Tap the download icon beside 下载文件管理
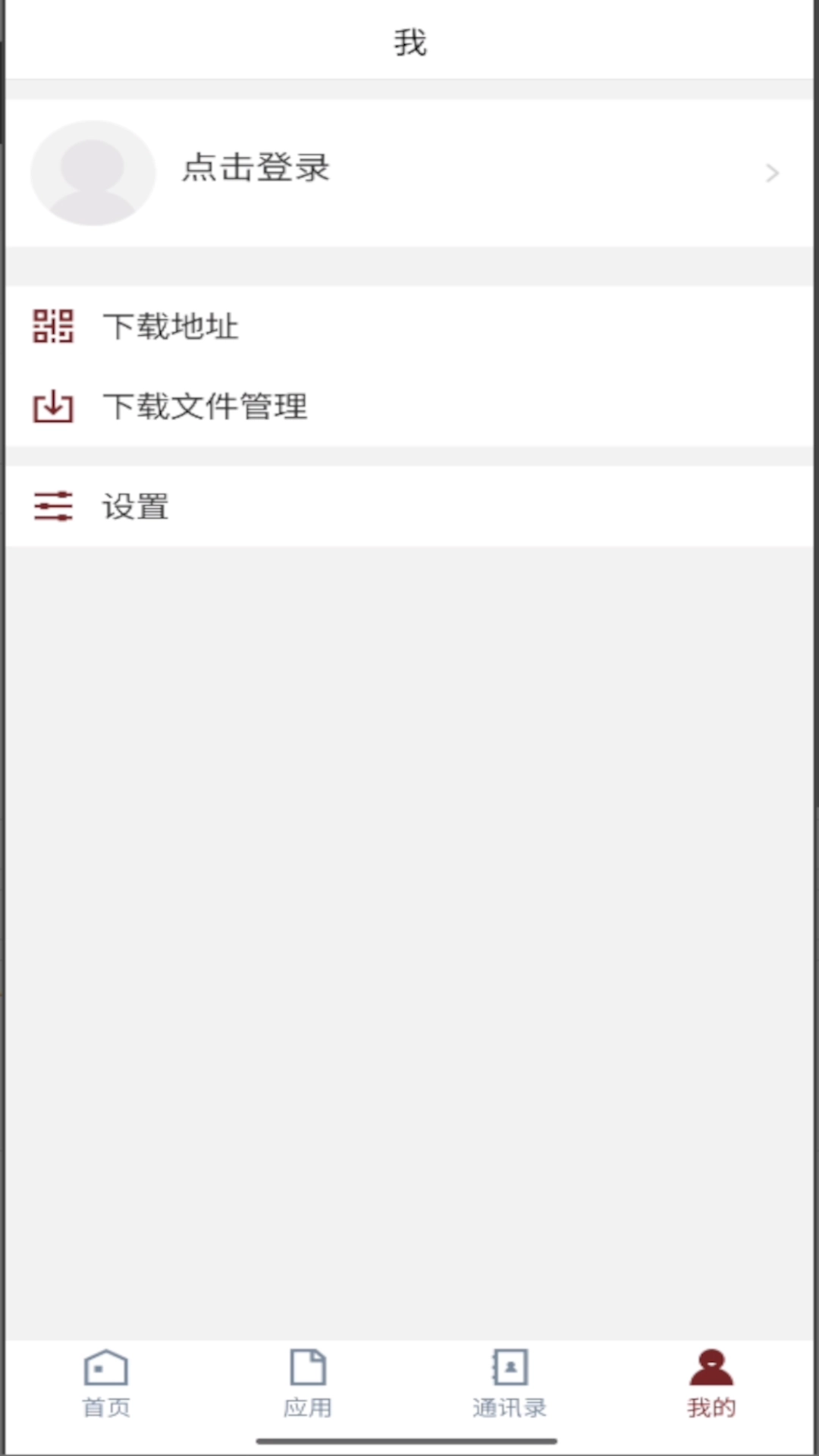This screenshot has width=819, height=1456. click(x=52, y=407)
